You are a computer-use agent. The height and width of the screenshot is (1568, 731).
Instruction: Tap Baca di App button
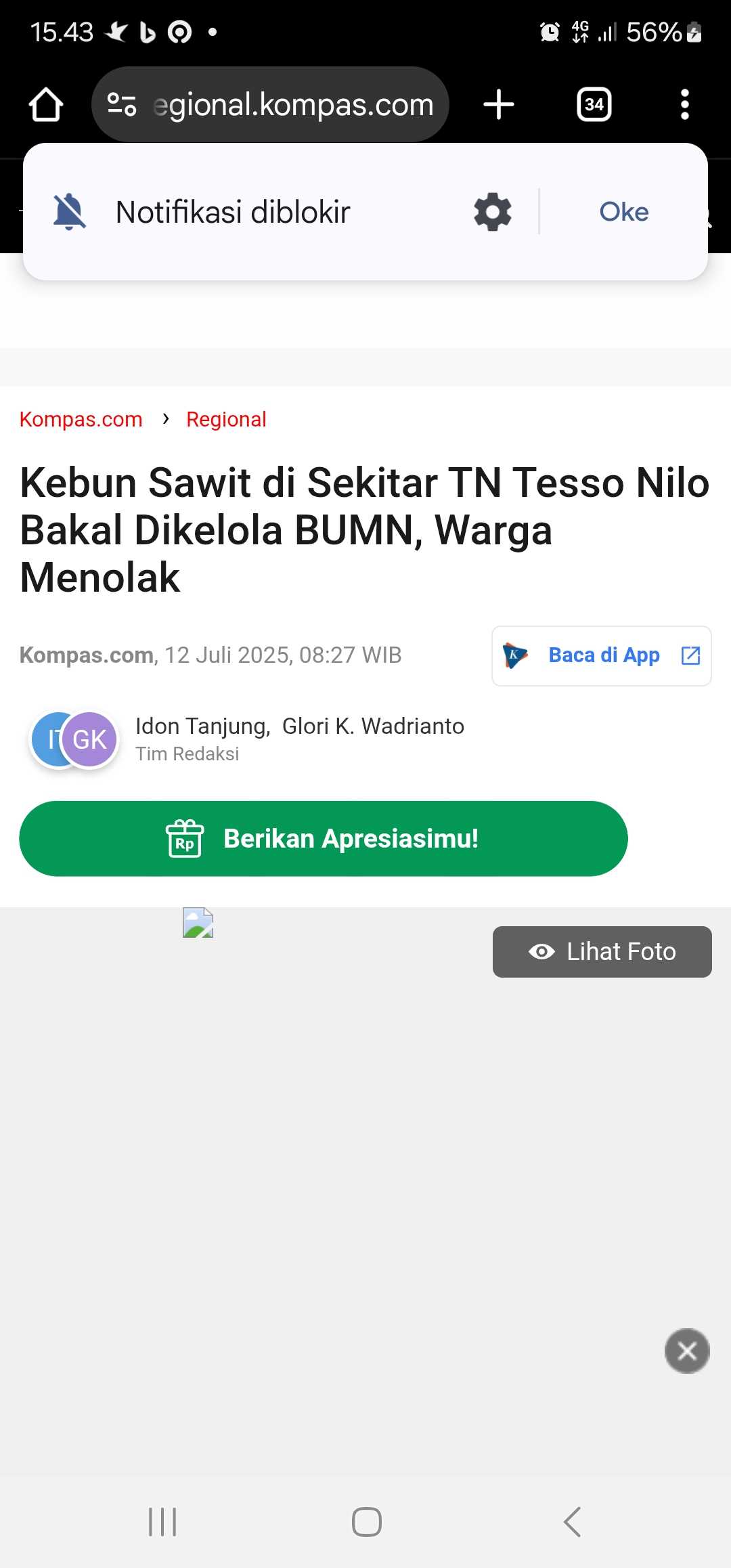[601, 655]
